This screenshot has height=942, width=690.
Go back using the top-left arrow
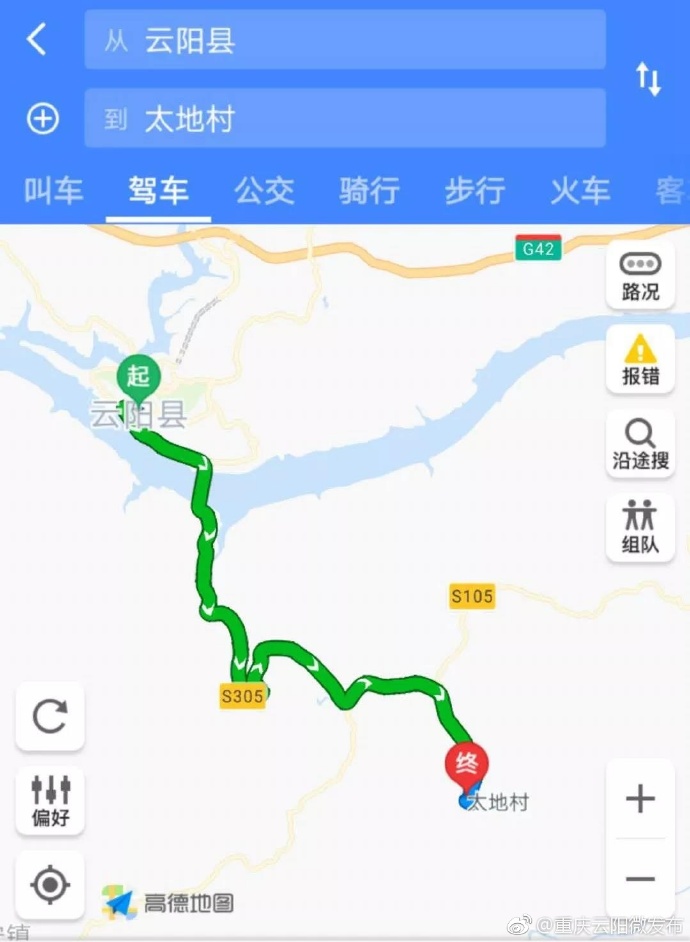pyautogui.click(x=37, y=40)
